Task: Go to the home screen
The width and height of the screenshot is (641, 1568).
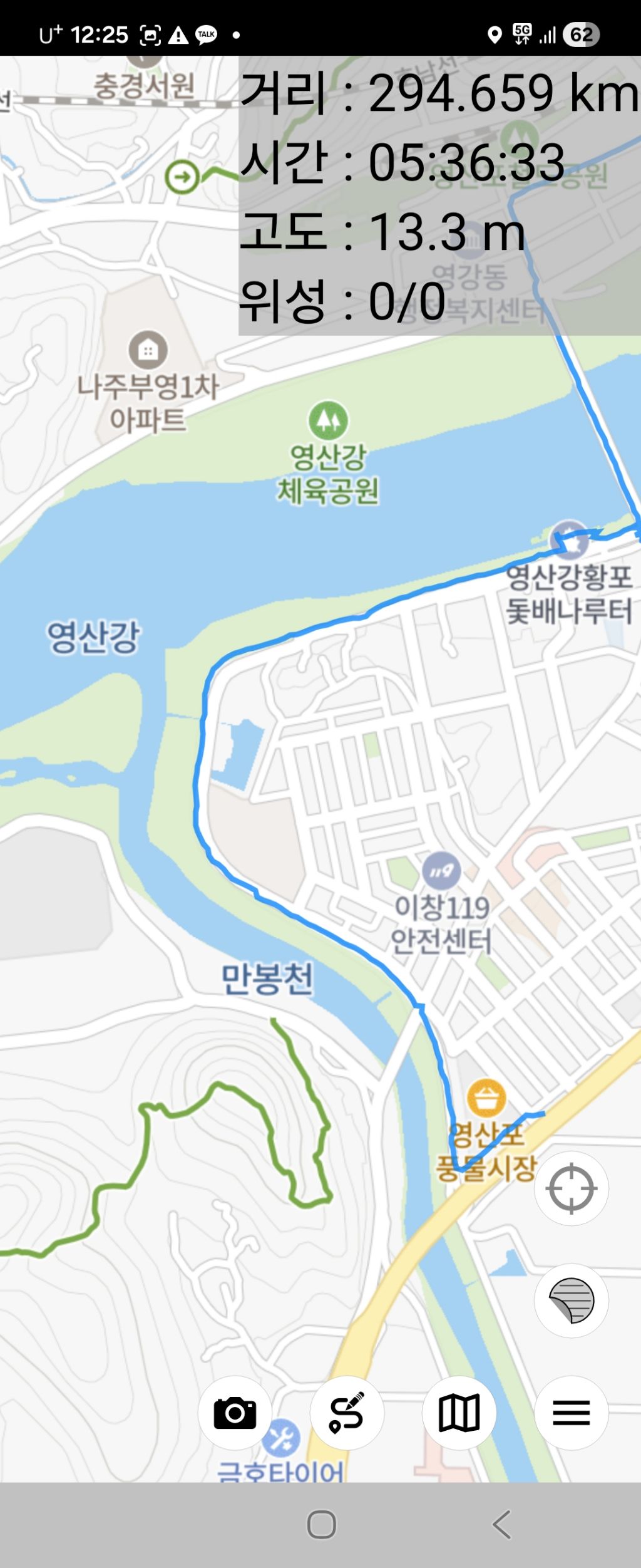Action: (x=322, y=1524)
